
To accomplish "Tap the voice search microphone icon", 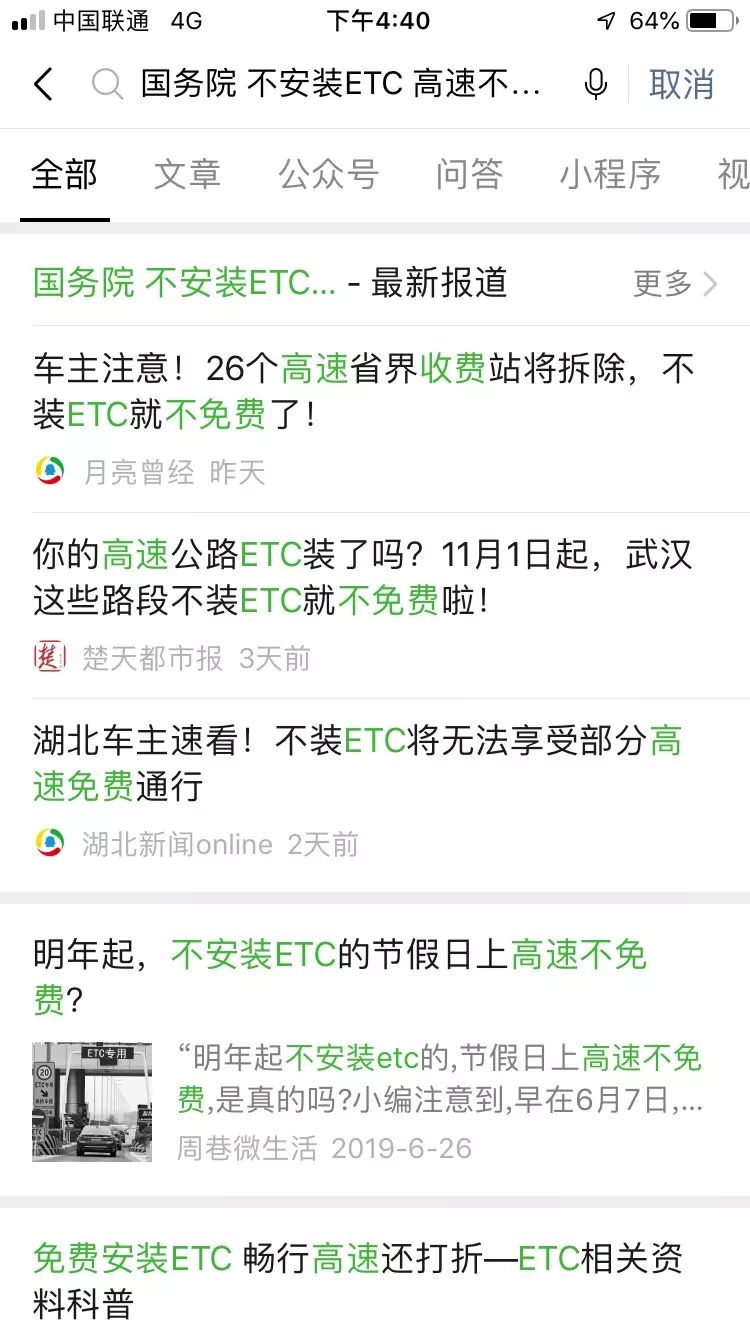I will [x=596, y=85].
